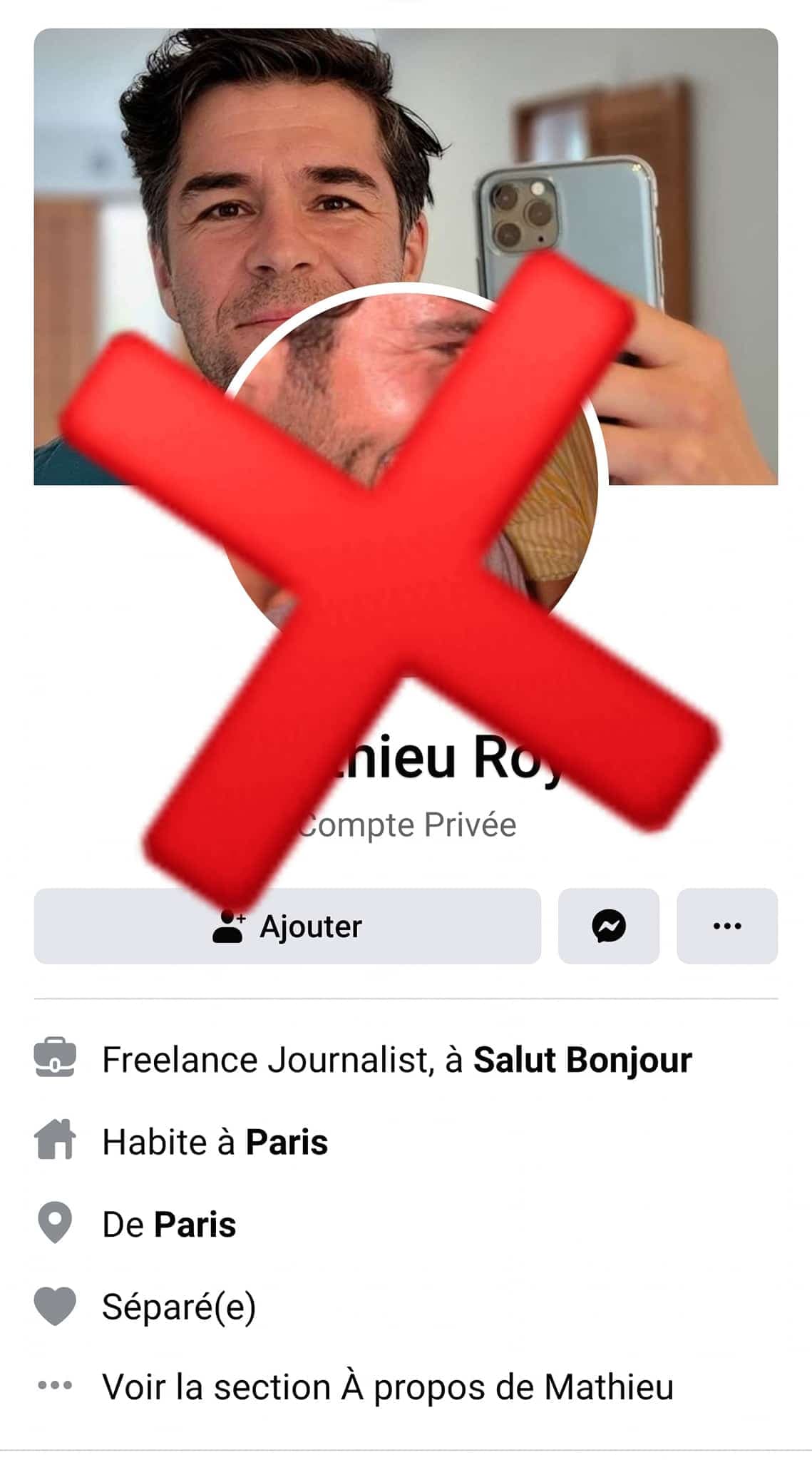Tap Ajouter to send a friend request

(287, 926)
